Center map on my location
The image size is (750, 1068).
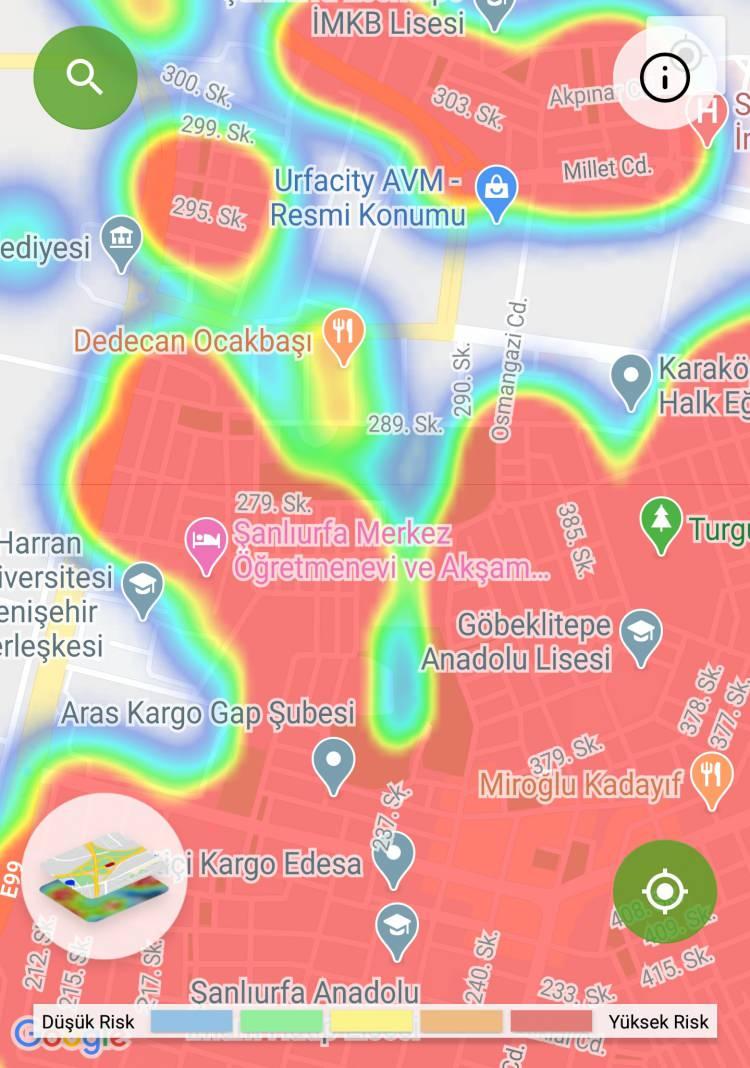click(664, 891)
